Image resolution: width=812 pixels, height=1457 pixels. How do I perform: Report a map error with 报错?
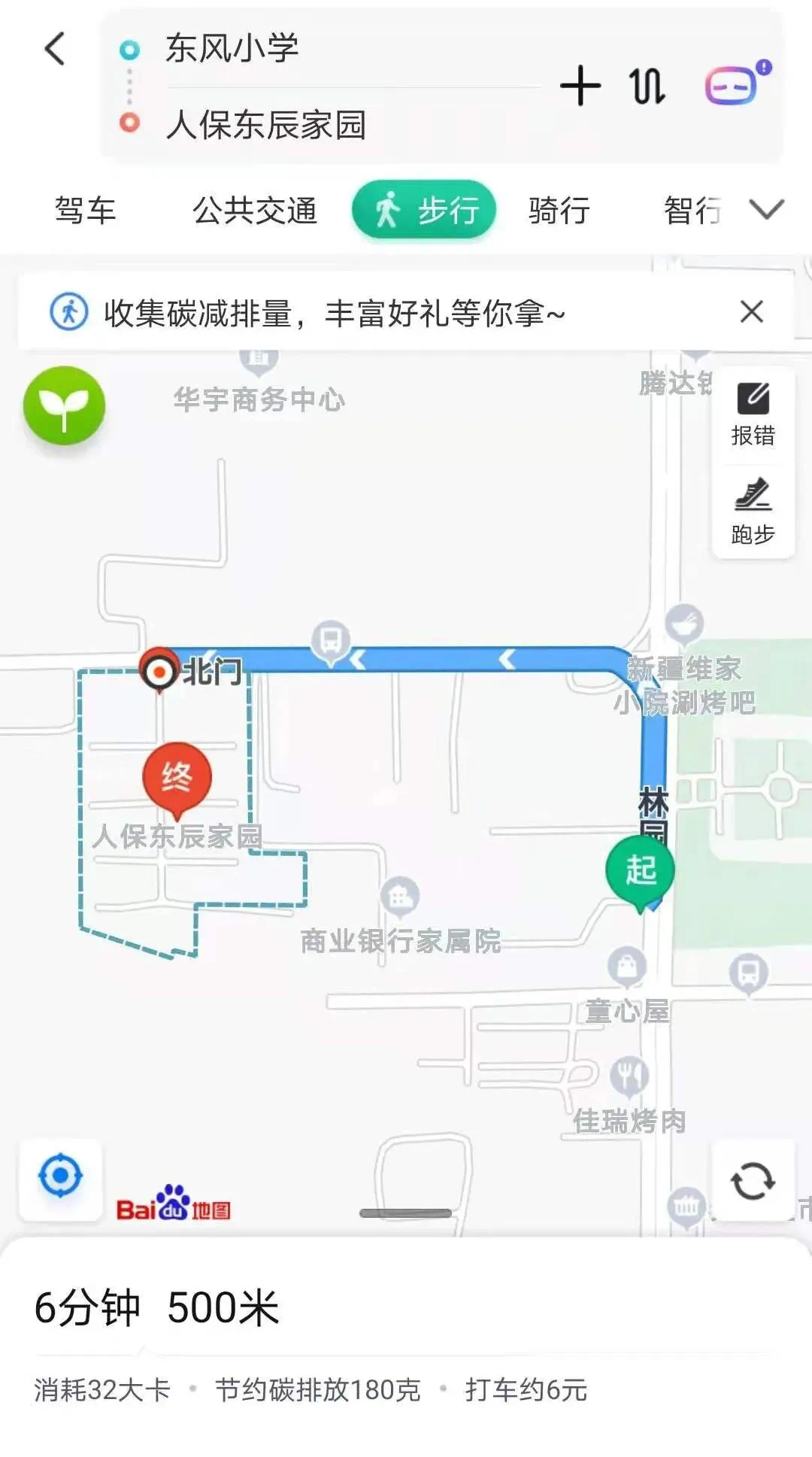click(x=753, y=415)
